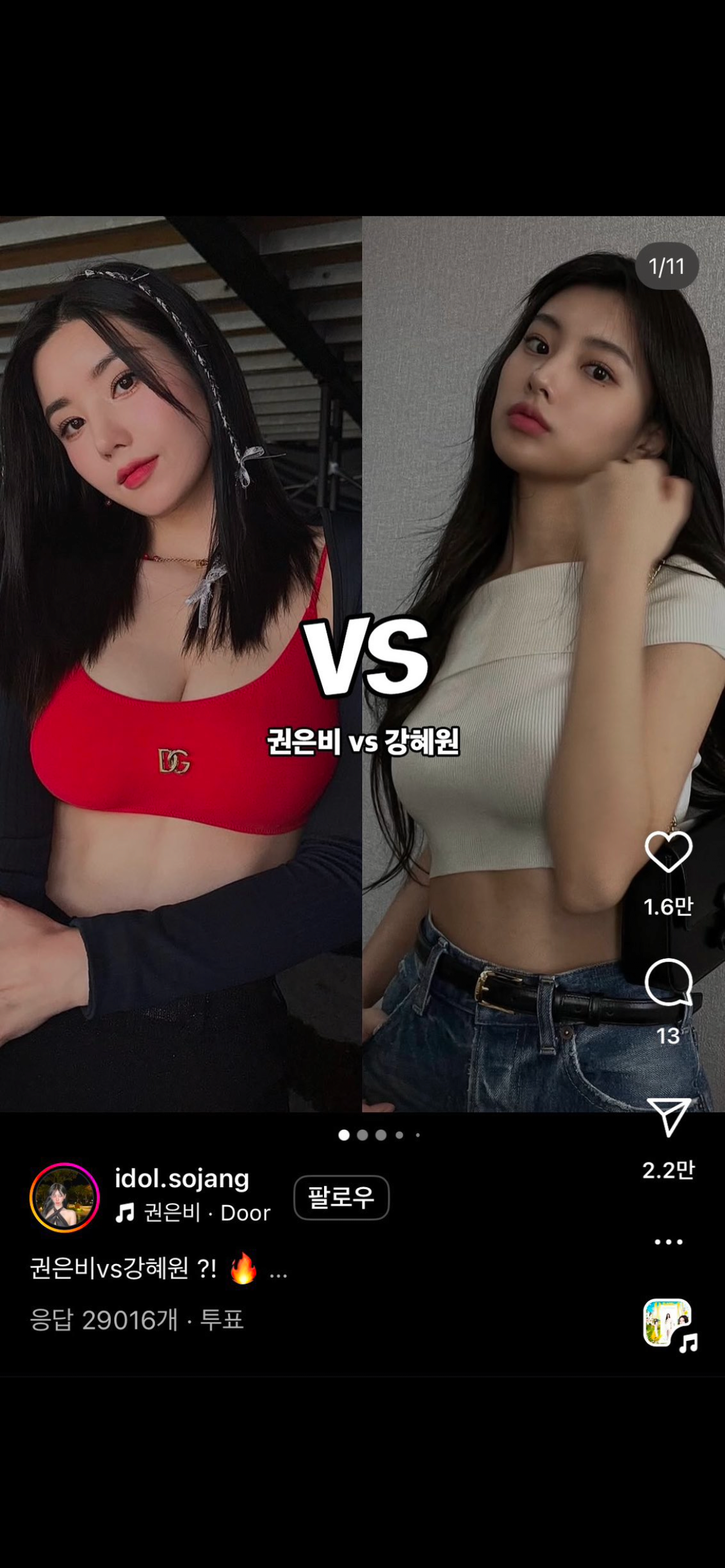Open the audio track thumbnail
The image size is (725, 1568).
coord(668,1323)
